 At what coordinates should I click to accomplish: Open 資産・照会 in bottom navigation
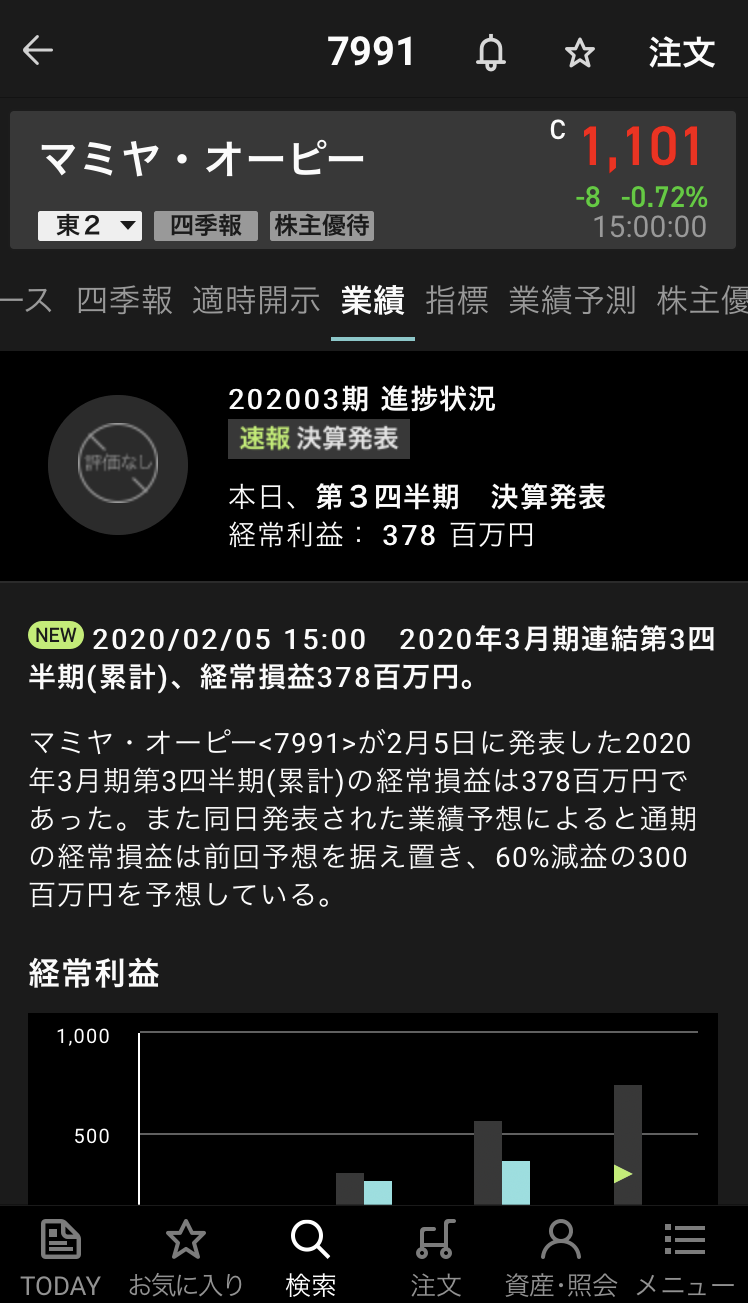click(x=561, y=1256)
